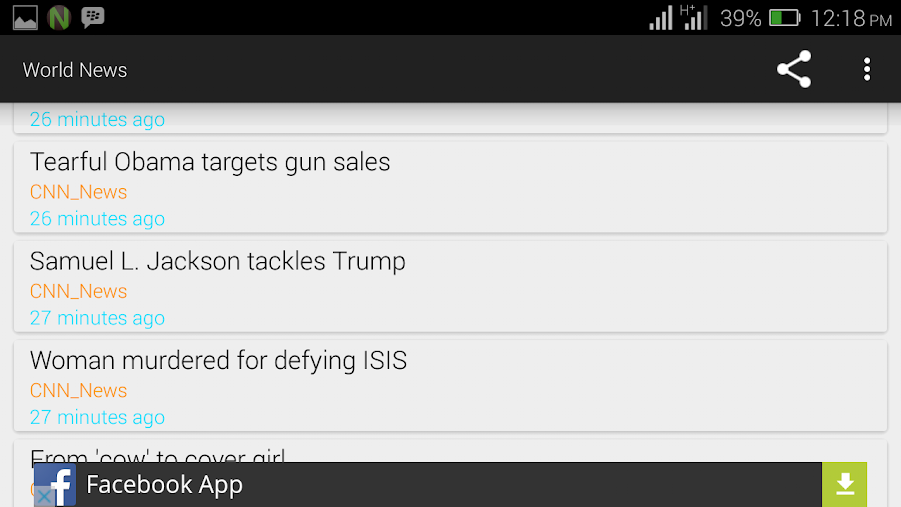The image size is (901, 507).
Task: Read 'Samuel L. Jackson tackles Trump' story
Action: [450, 286]
